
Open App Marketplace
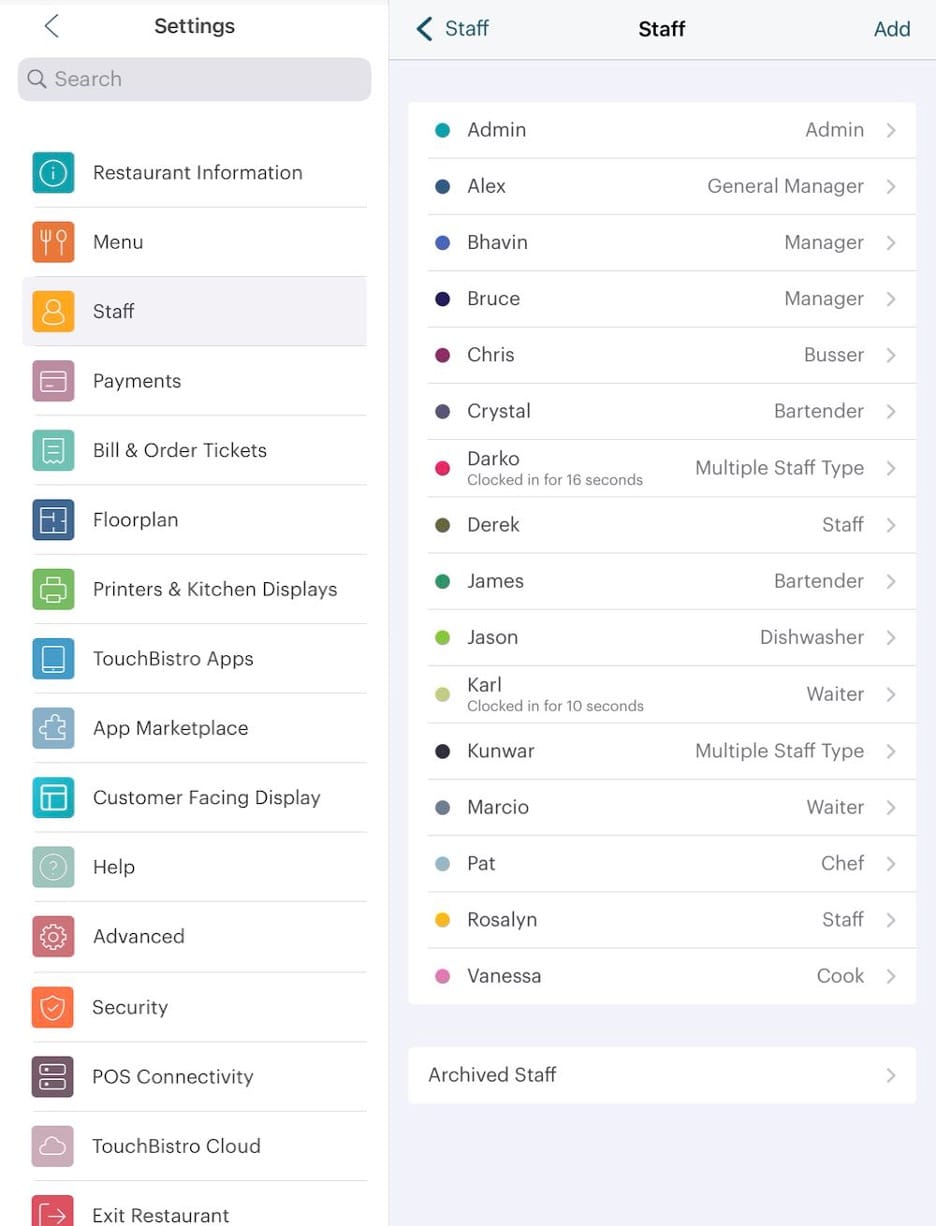170,728
